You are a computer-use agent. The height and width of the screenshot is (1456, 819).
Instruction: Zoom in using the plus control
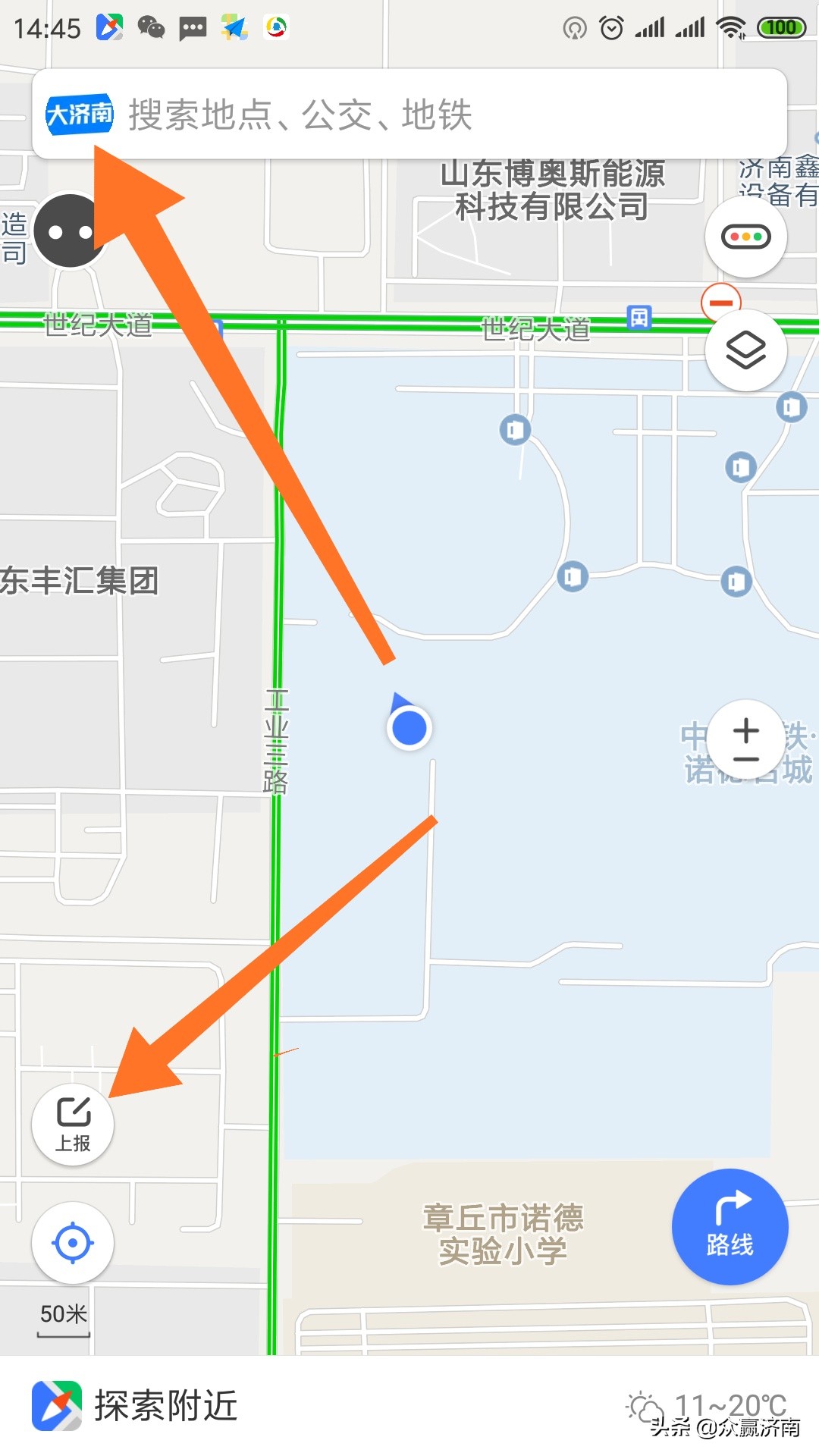[745, 730]
